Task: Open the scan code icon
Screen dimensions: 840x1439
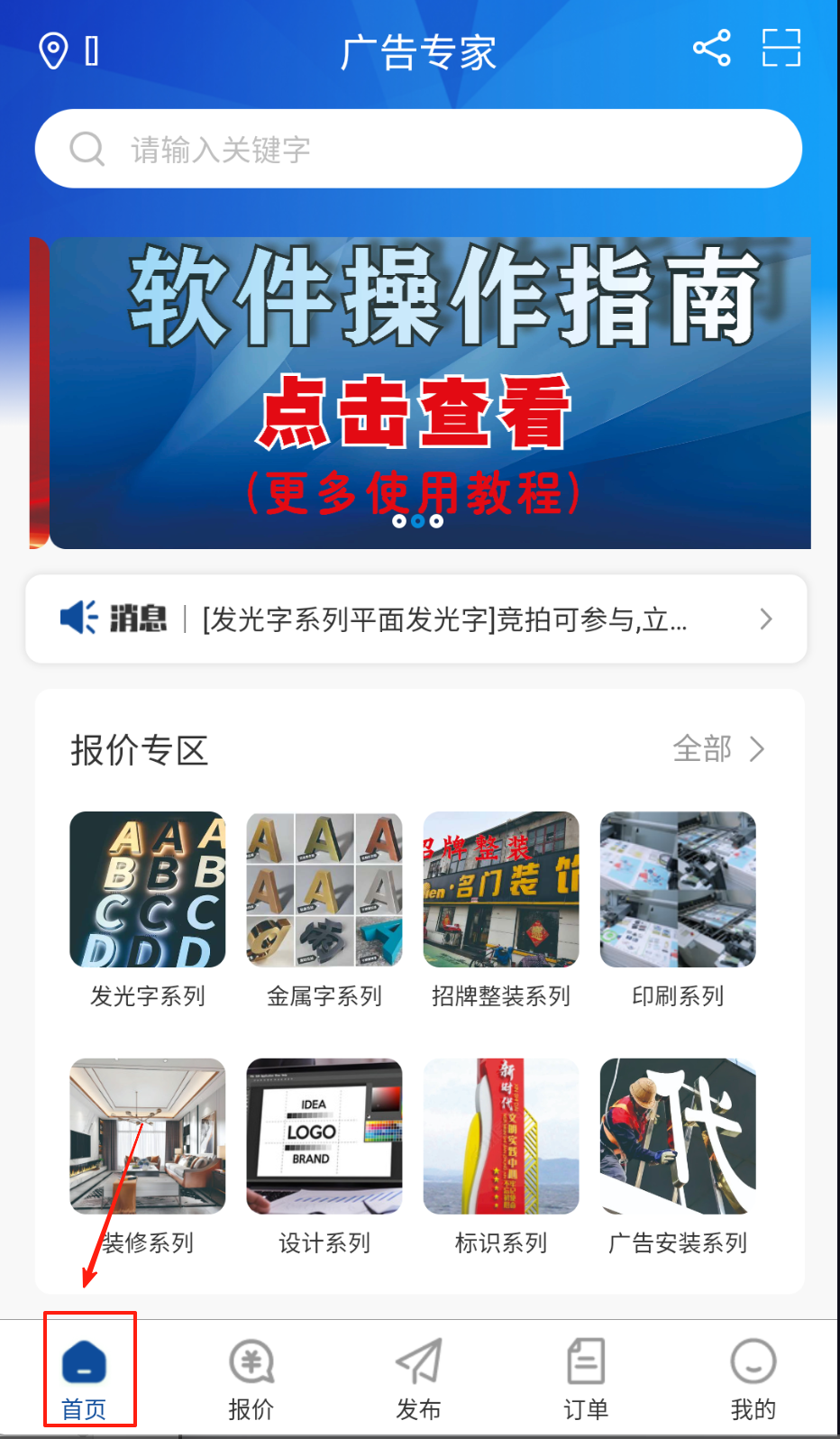Action: [781, 48]
